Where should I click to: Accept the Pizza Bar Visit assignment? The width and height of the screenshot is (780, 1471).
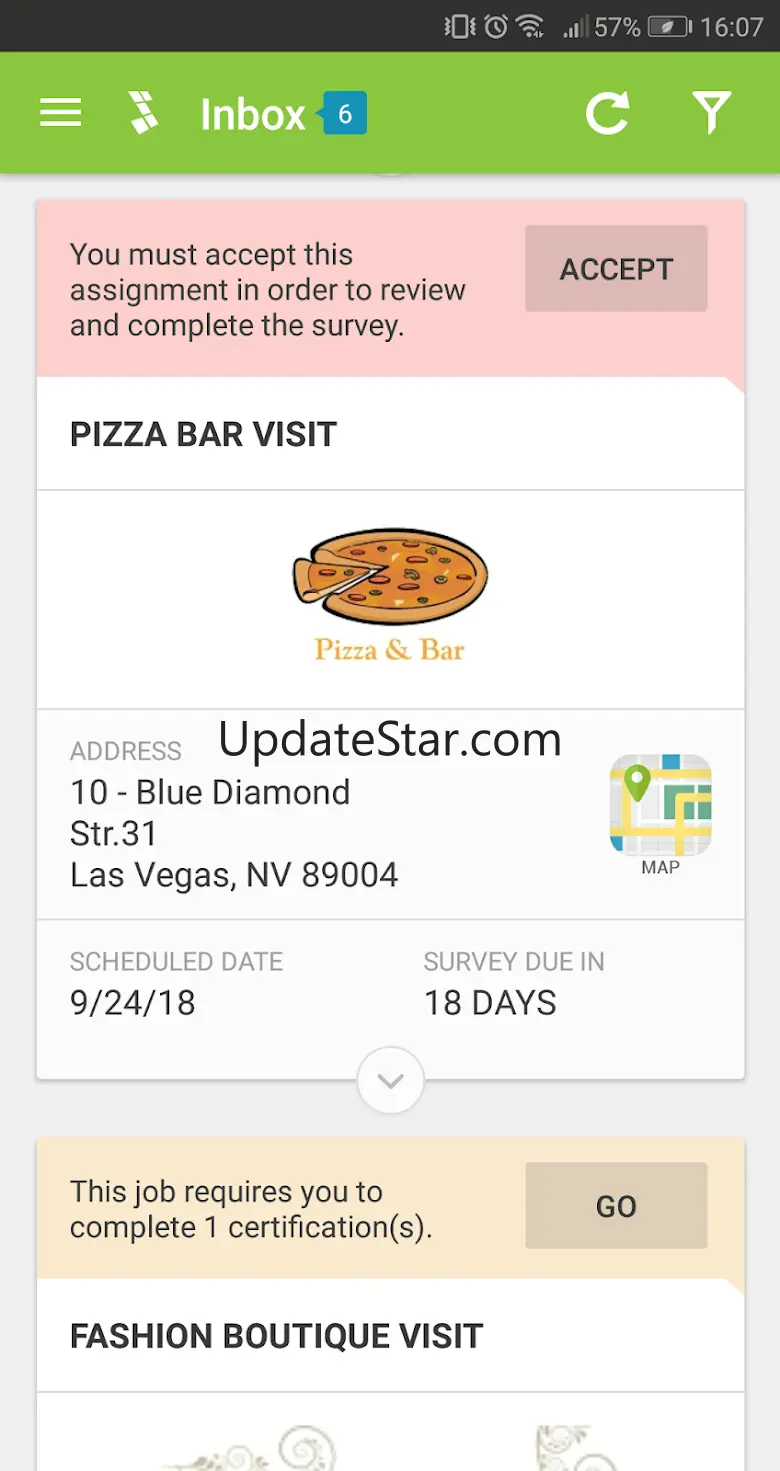click(616, 269)
